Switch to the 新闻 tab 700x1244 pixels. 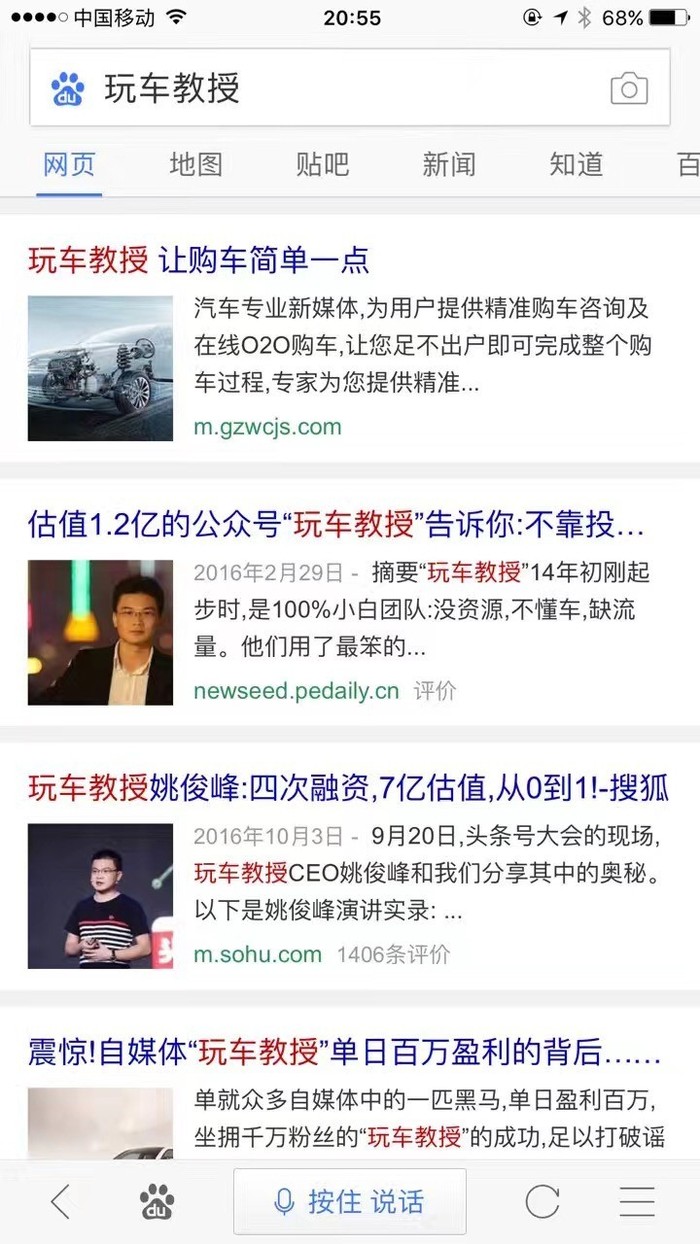[449, 164]
